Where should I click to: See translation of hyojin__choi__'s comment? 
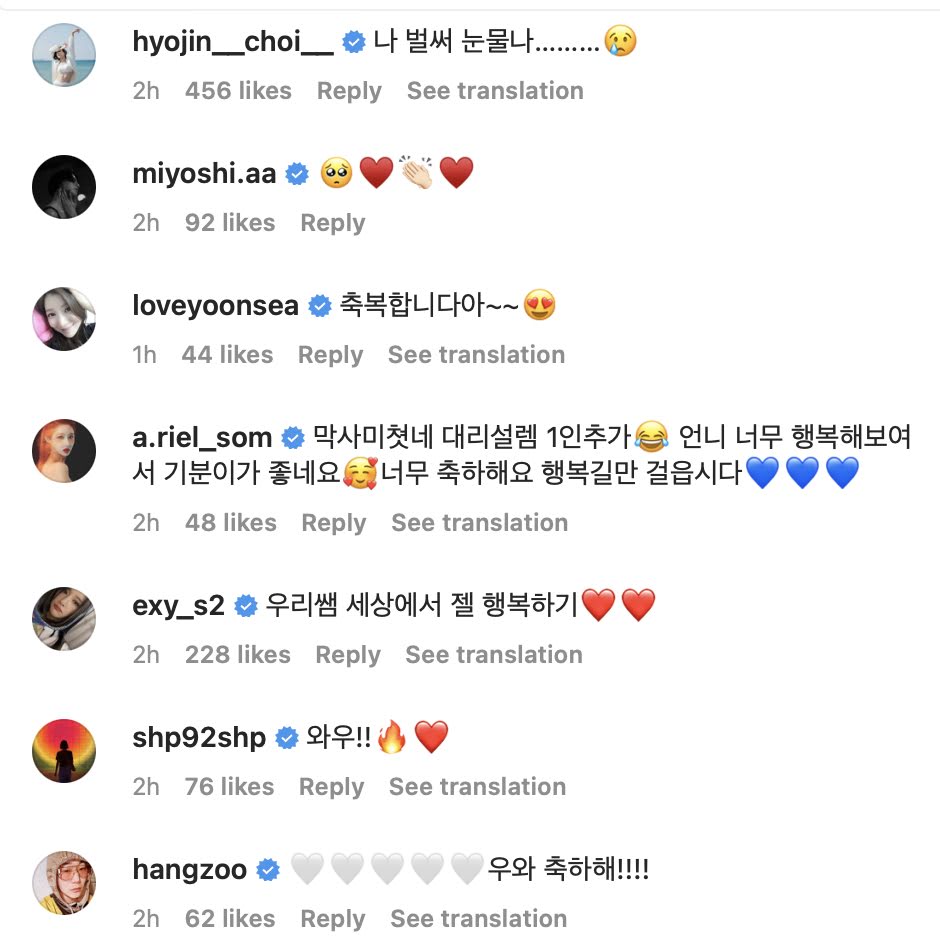point(495,91)
